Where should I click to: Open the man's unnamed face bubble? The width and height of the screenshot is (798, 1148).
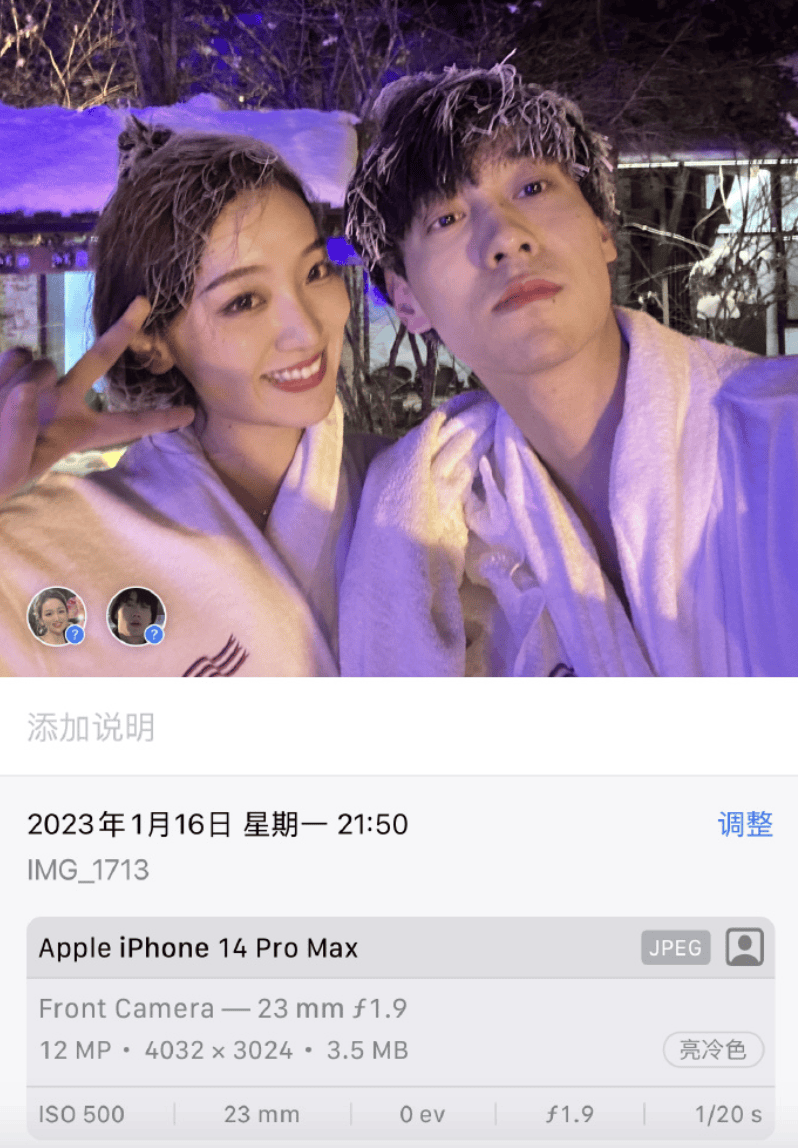[x=136, y=616]
